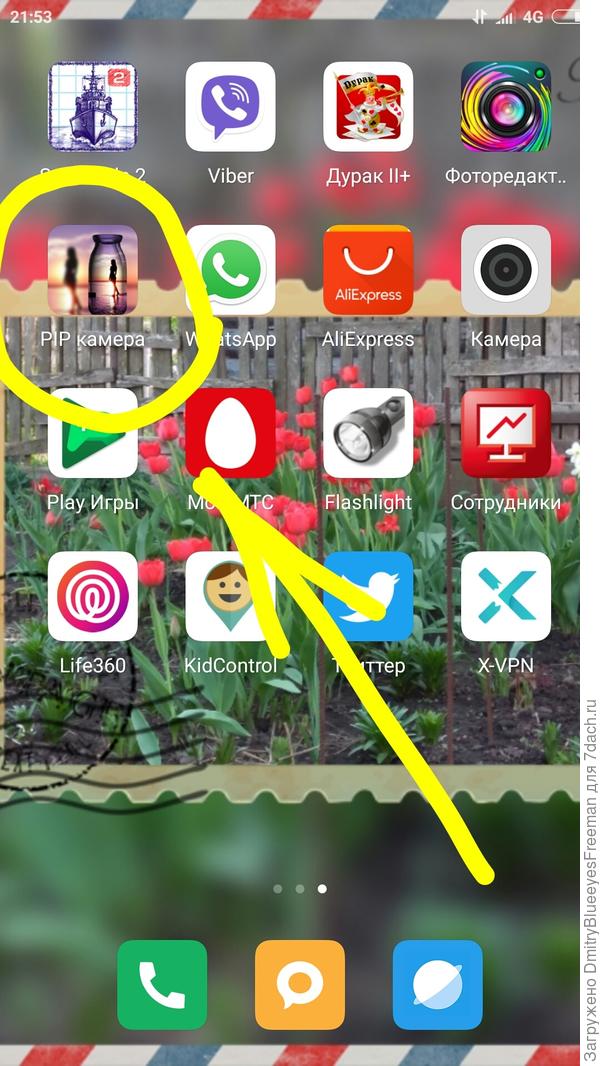The width and height of the screenshot is (600, 1066).
Task: Open the blue browser app in dock
Action: [438, 985]
